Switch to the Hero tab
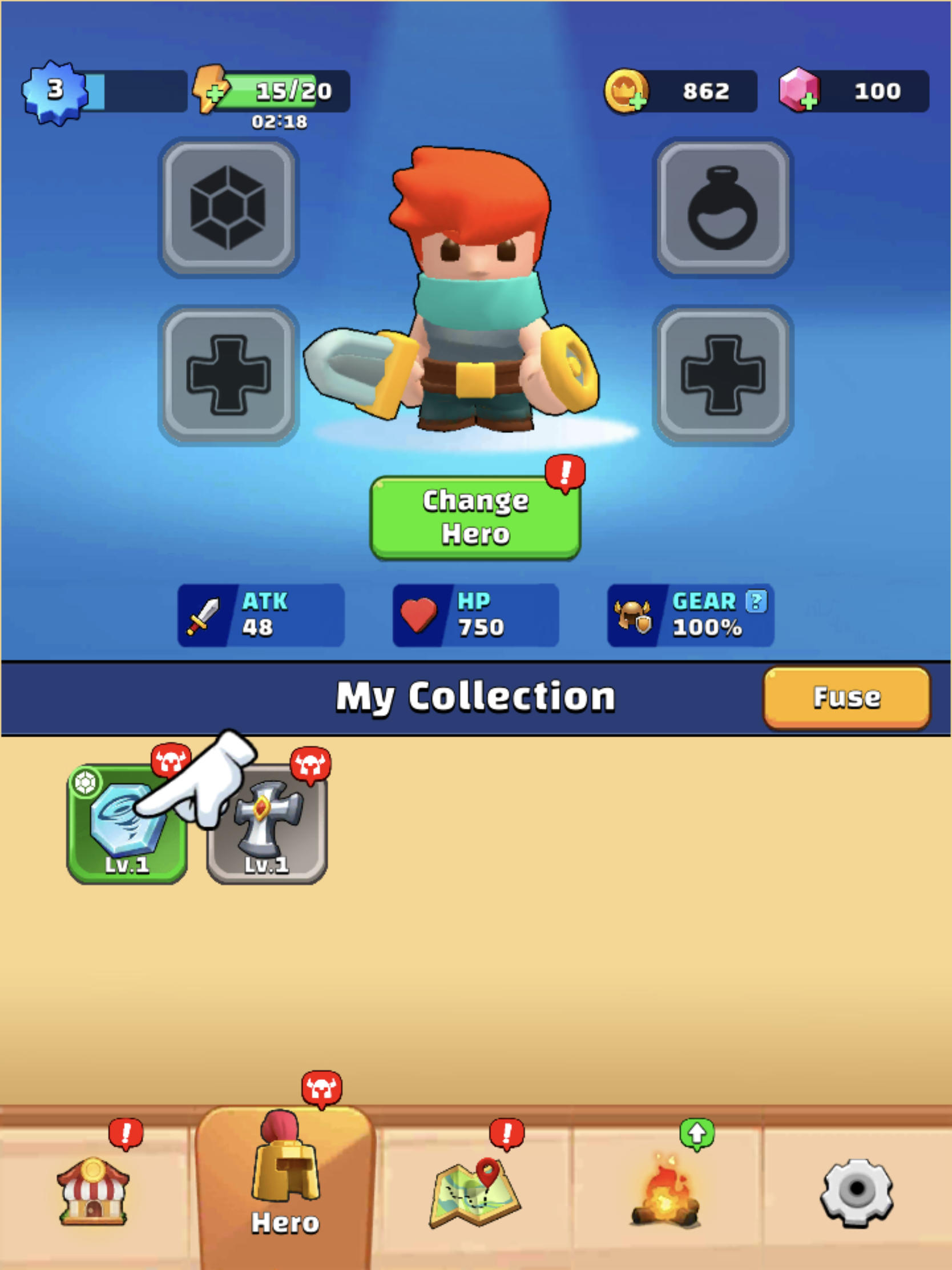Image resolution: width=952 pixels, height=1270 pixels. point(286,1183)
